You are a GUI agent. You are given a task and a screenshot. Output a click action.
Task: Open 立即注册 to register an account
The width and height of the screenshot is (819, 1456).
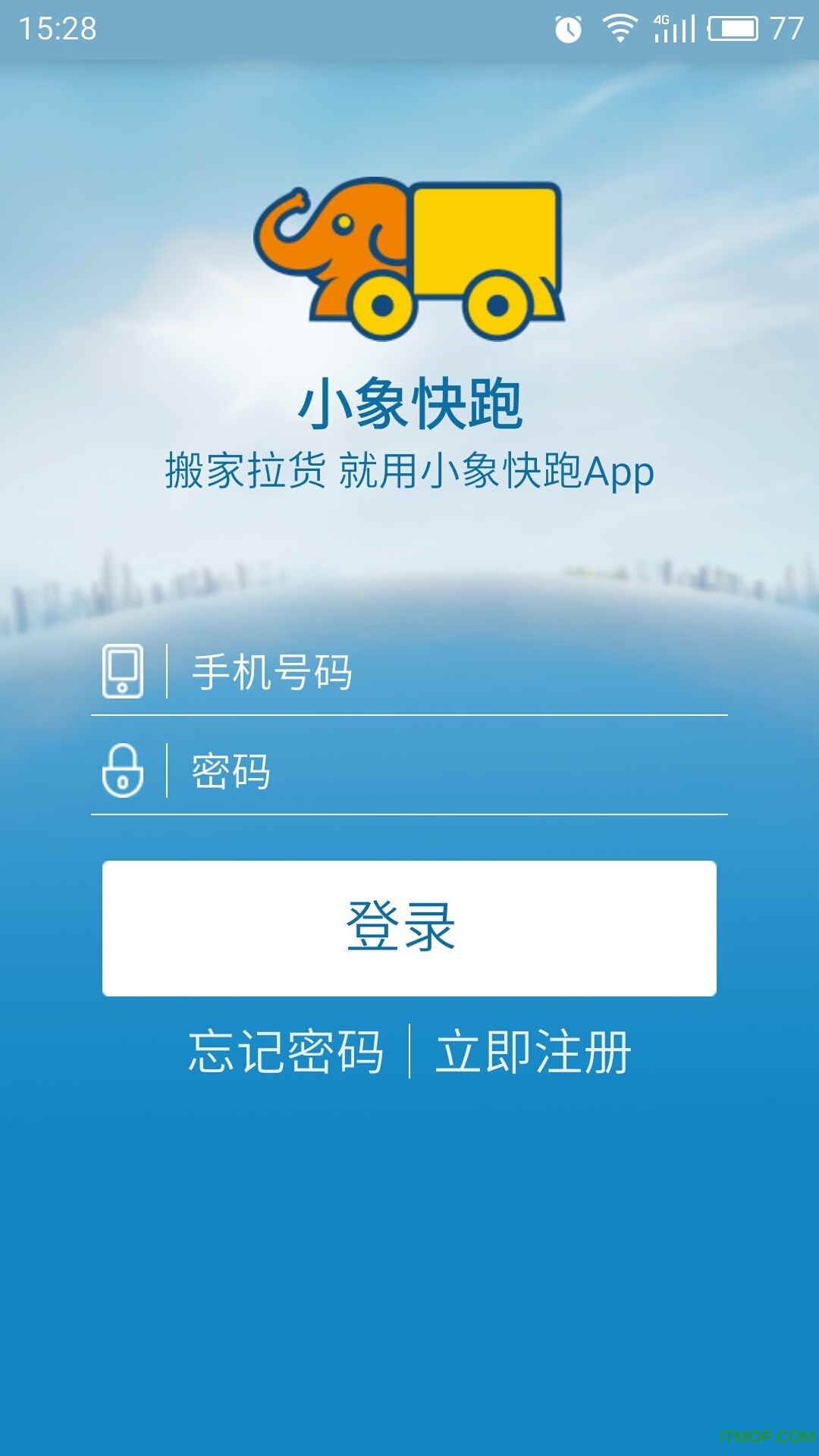[x=533, y=1052]
